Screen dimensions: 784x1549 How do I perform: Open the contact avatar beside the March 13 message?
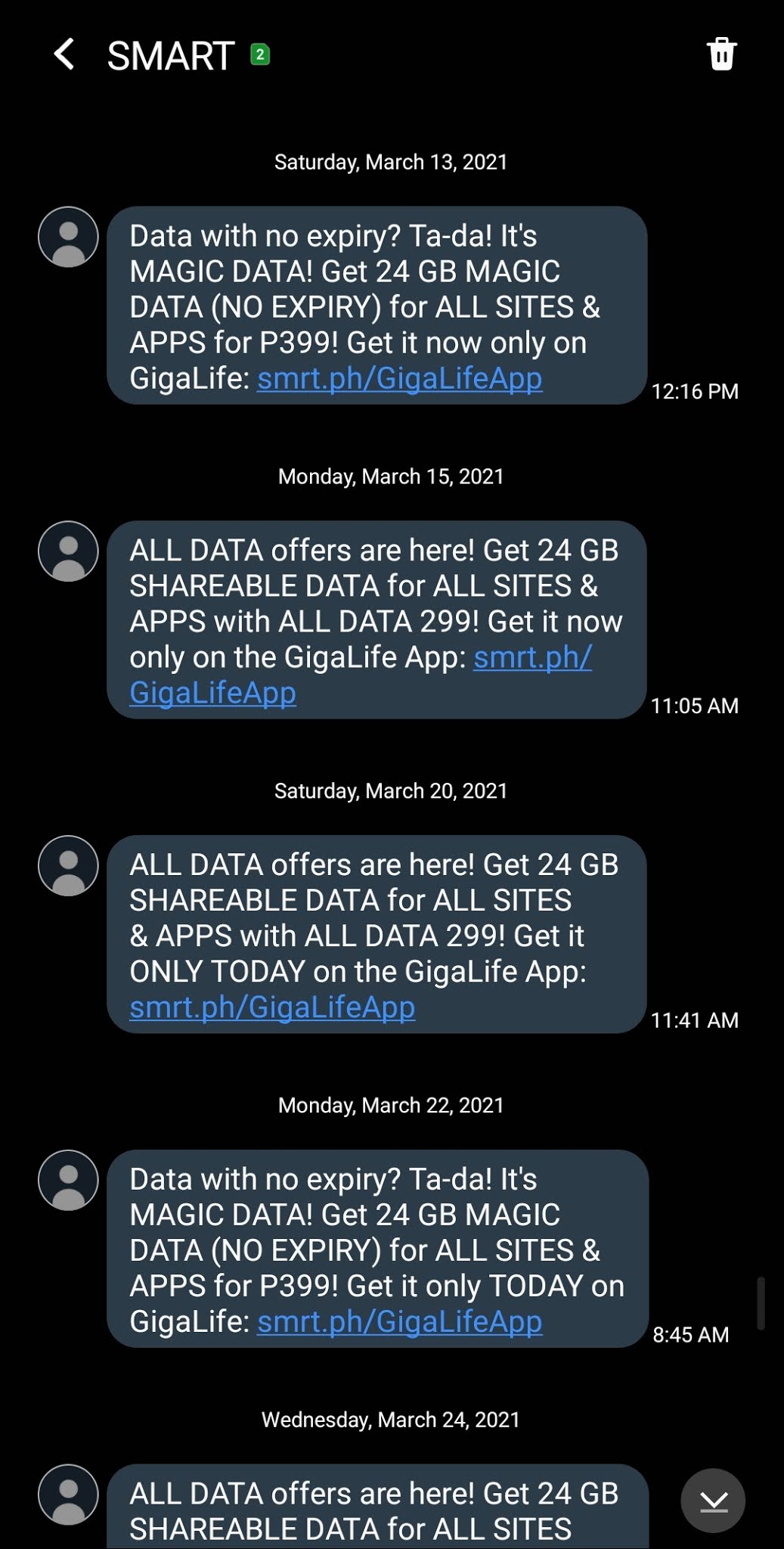[68, 237]
